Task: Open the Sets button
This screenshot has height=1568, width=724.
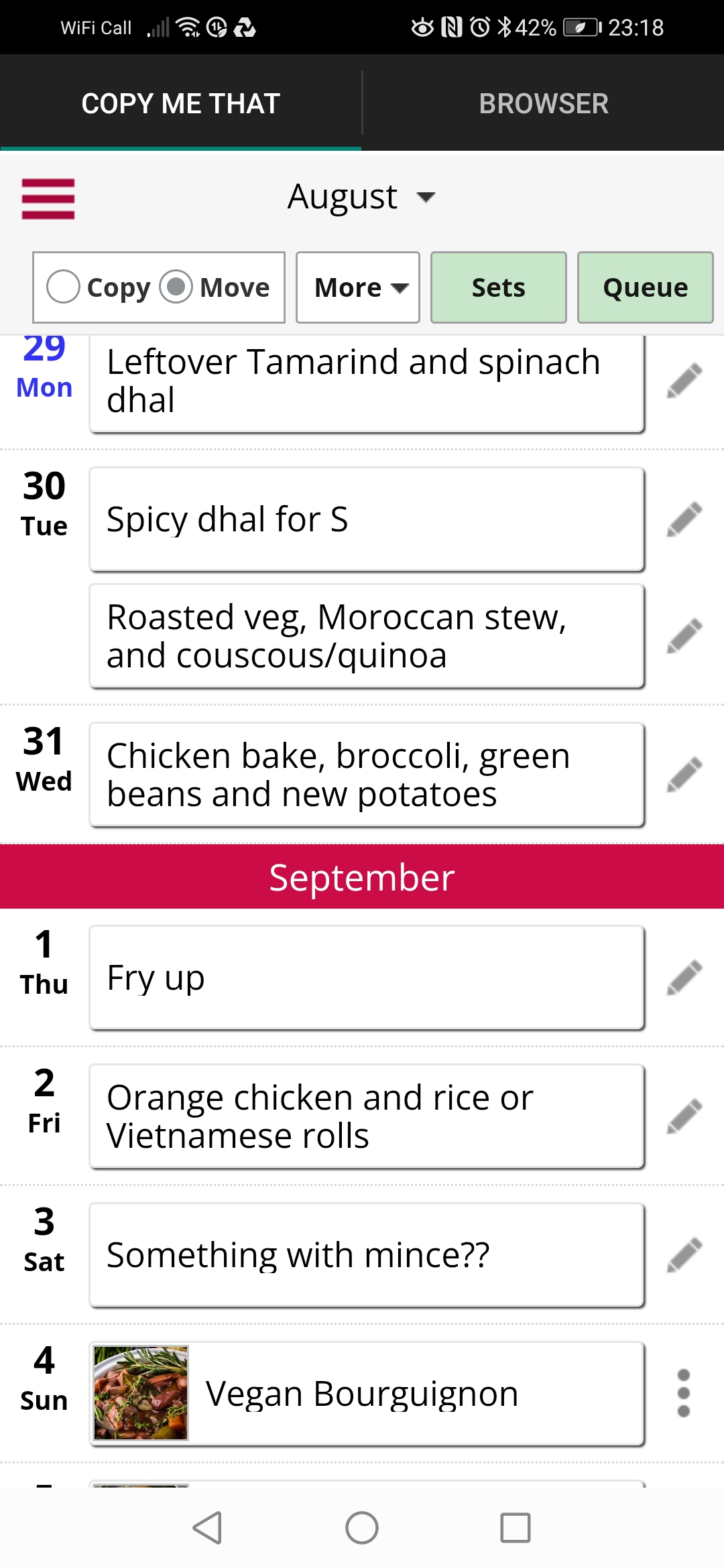Action: click(499, 287)
